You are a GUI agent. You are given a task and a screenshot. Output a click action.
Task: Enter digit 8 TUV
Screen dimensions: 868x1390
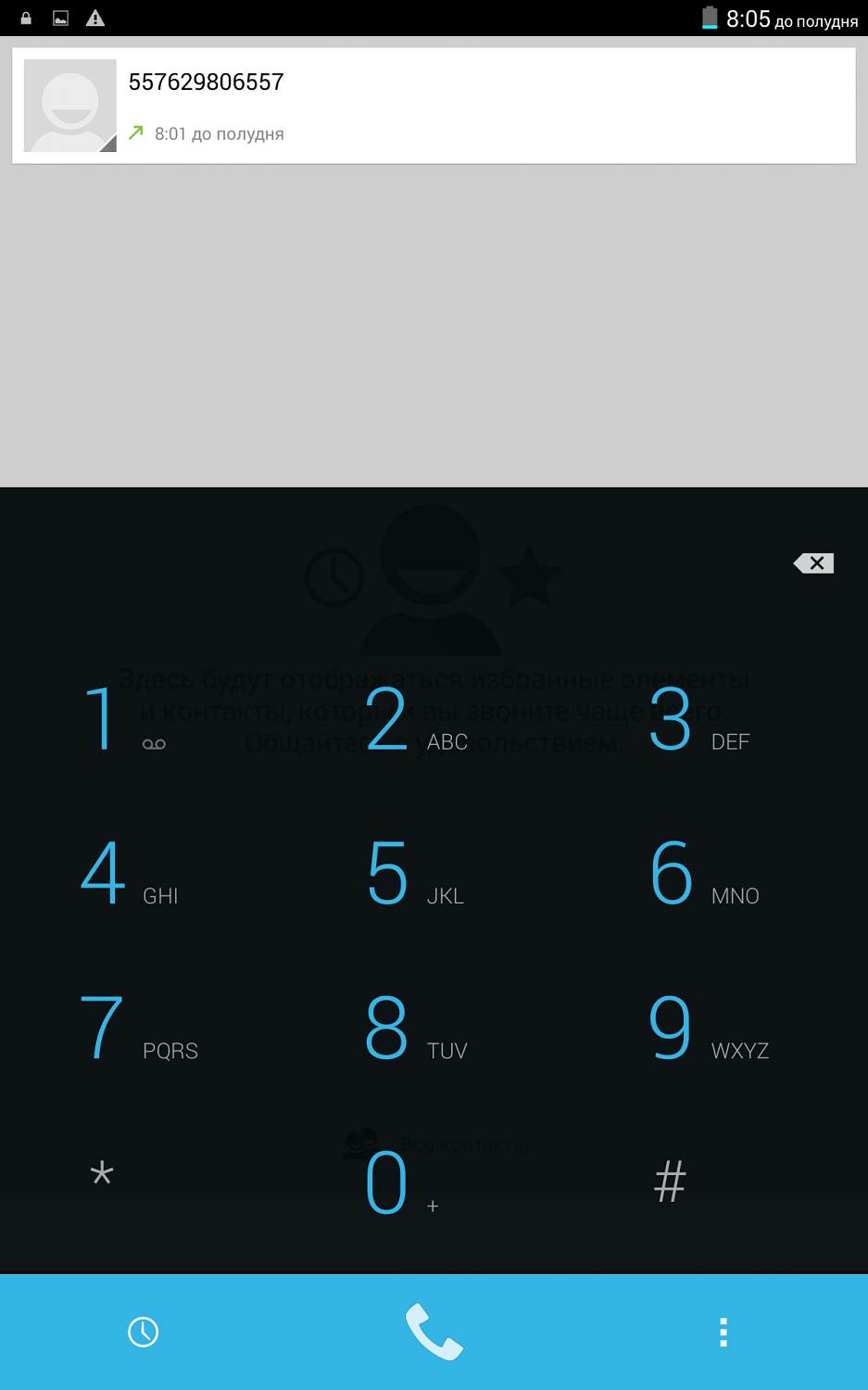(412, 1029)
